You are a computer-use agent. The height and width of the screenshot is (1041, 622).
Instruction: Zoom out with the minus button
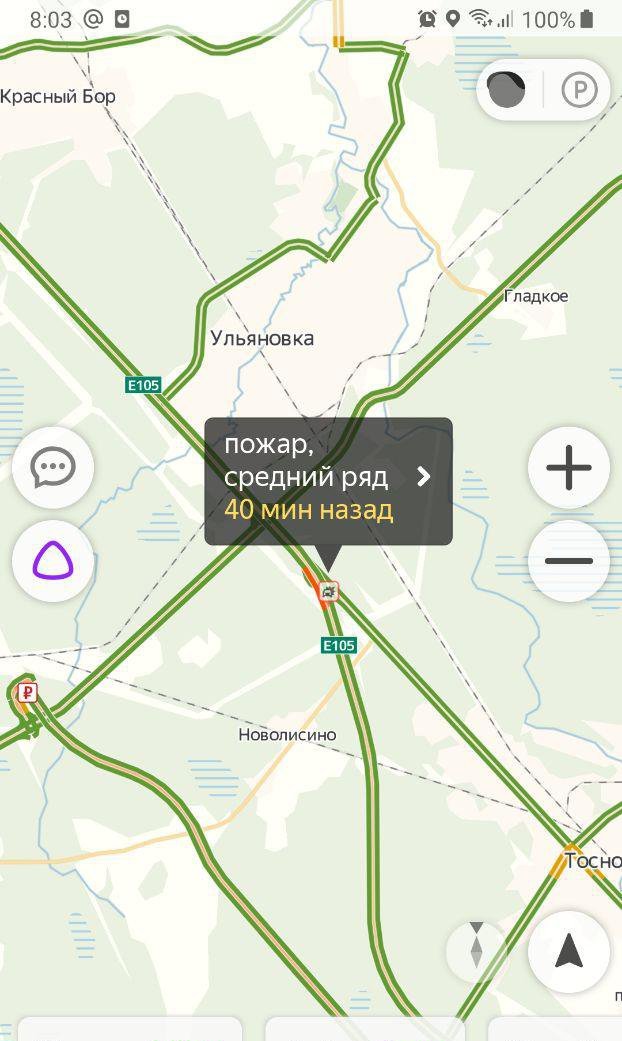[x=569, y=561]
